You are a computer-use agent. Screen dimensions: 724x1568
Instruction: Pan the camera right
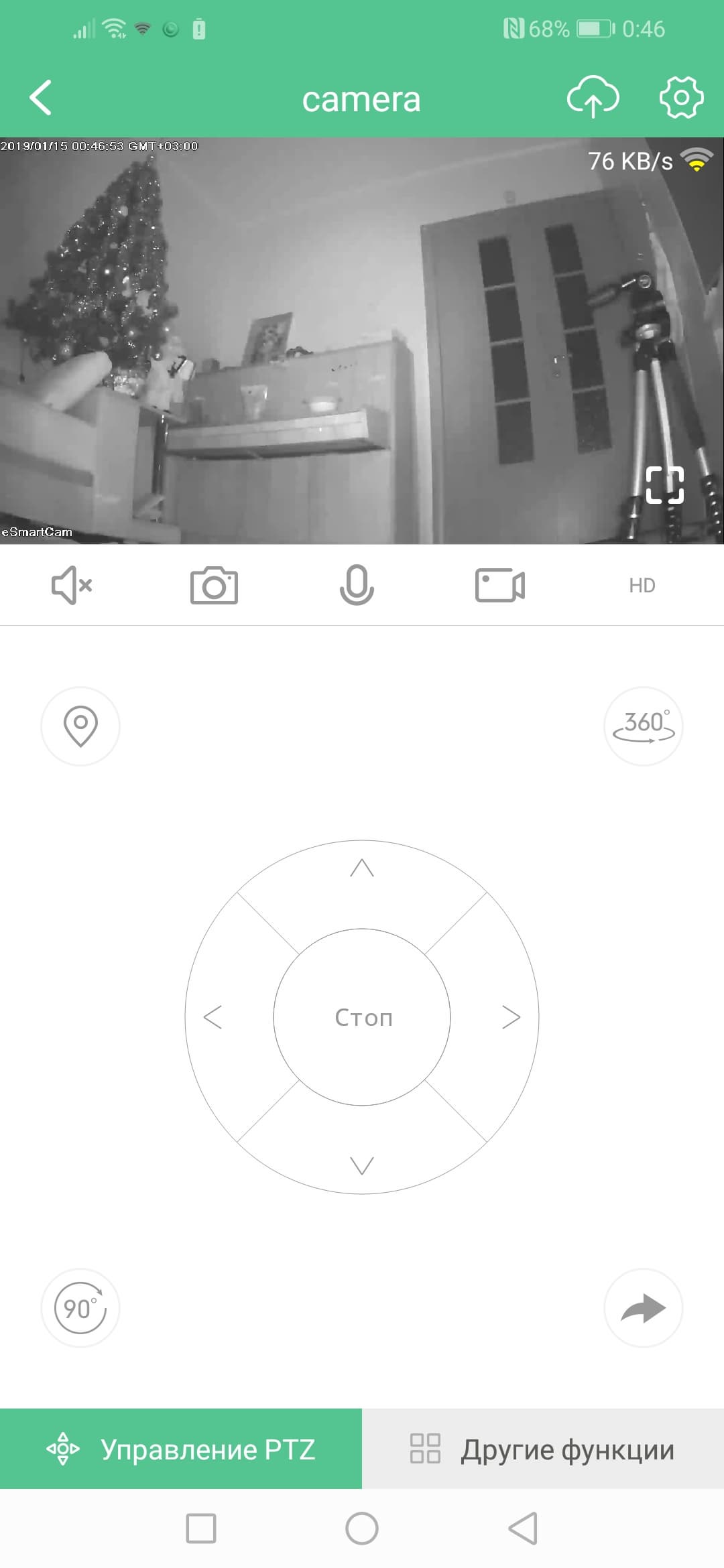pyautogui.click(x=511, y=1017)
